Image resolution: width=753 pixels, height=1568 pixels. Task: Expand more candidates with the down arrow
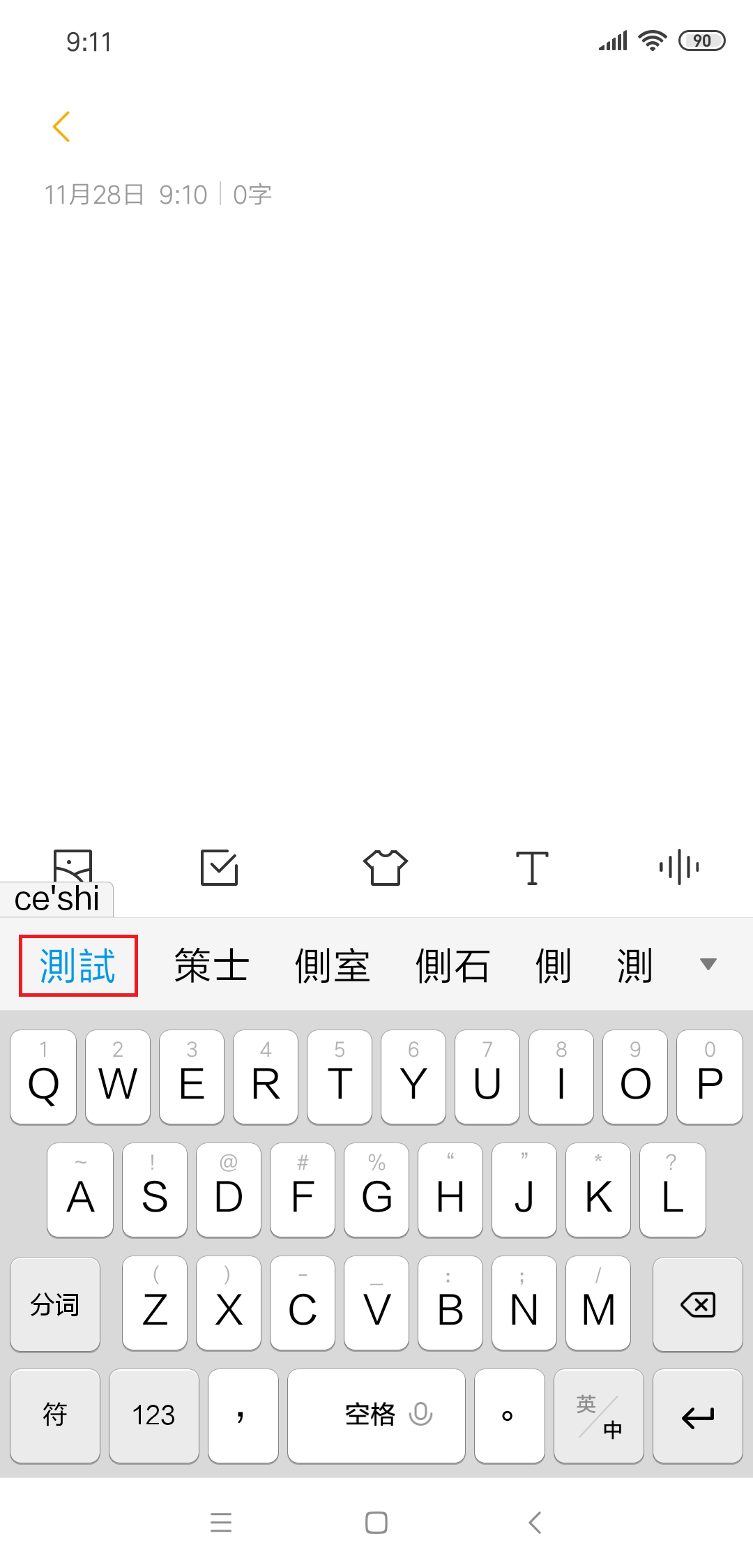pos(708,965)
